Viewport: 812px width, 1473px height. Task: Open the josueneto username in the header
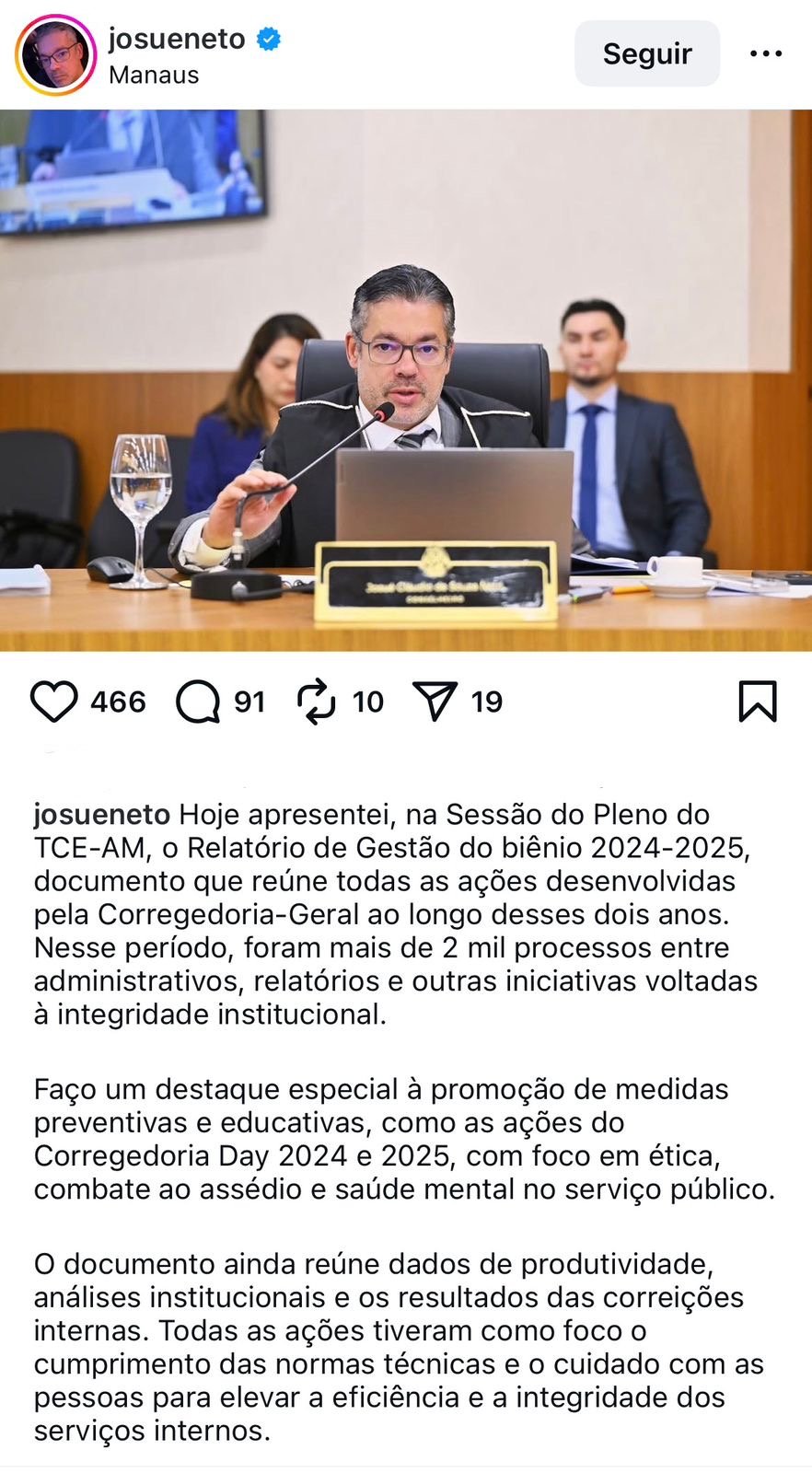pyautogui.click(x=177, y=39)
